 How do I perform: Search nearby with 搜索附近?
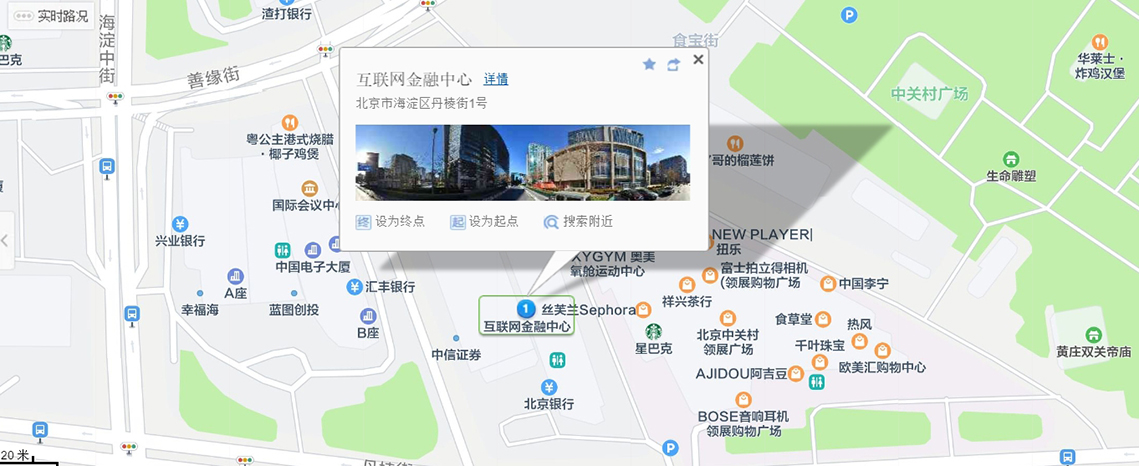[578, 222]
